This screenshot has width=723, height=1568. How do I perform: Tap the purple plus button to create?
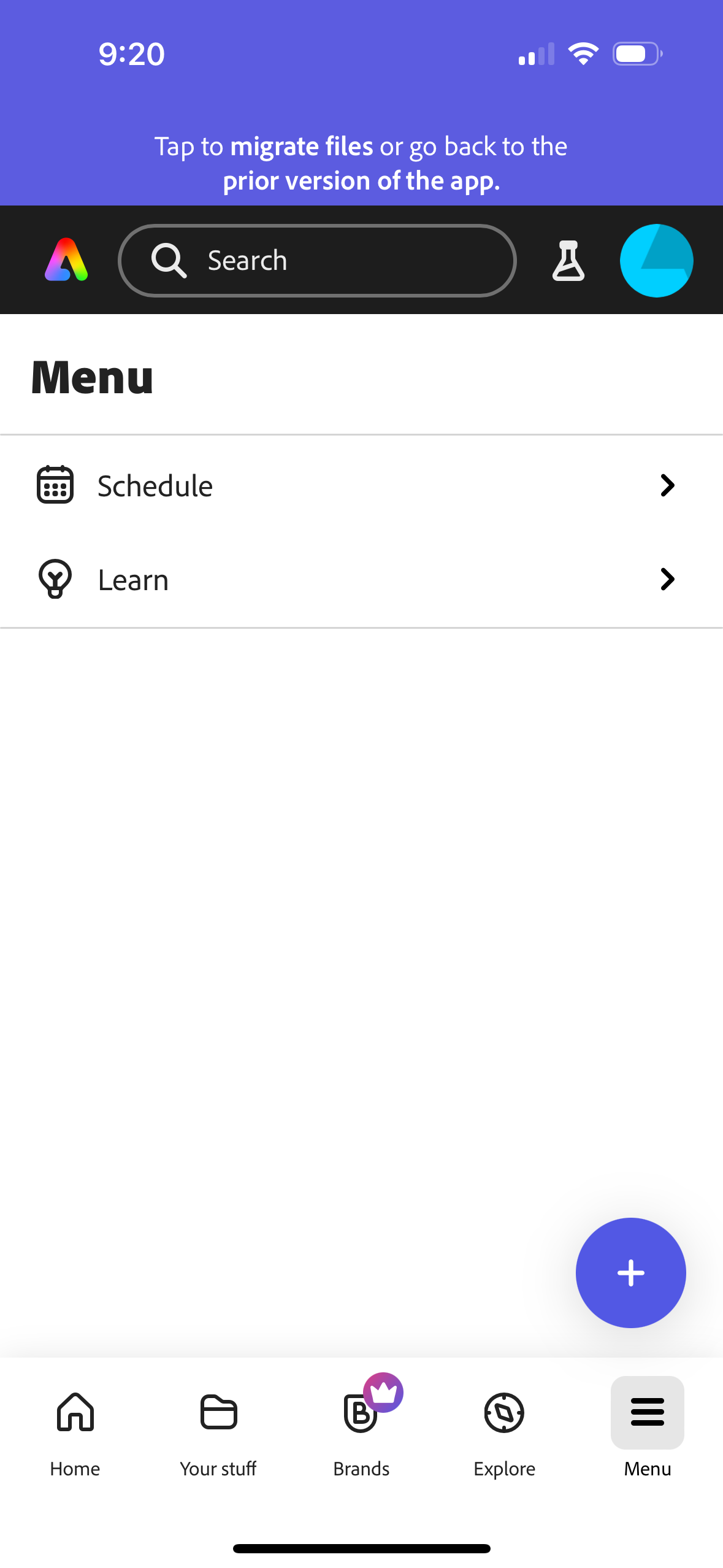630,1273
